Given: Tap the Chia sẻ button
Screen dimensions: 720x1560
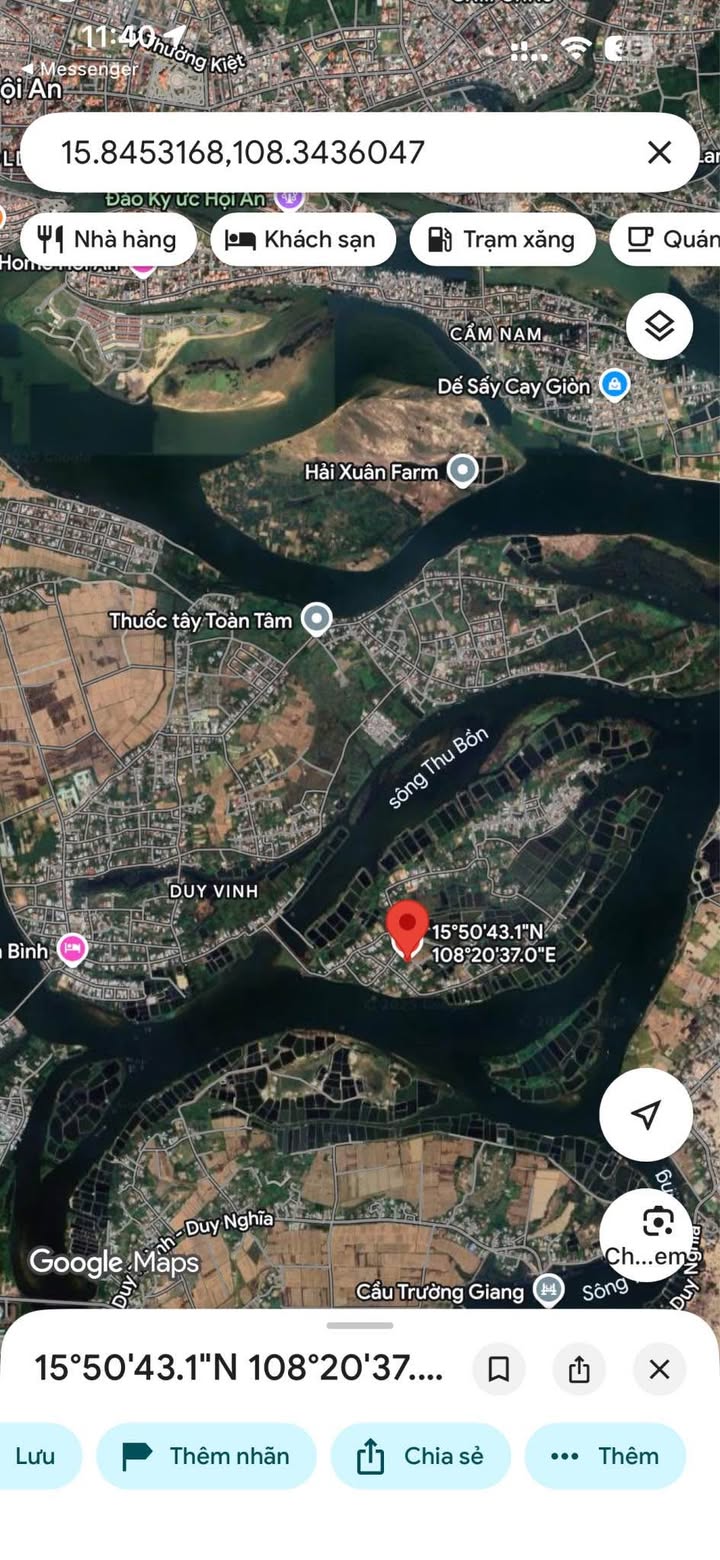Looking at the screenshot, I should point(421,1456).
